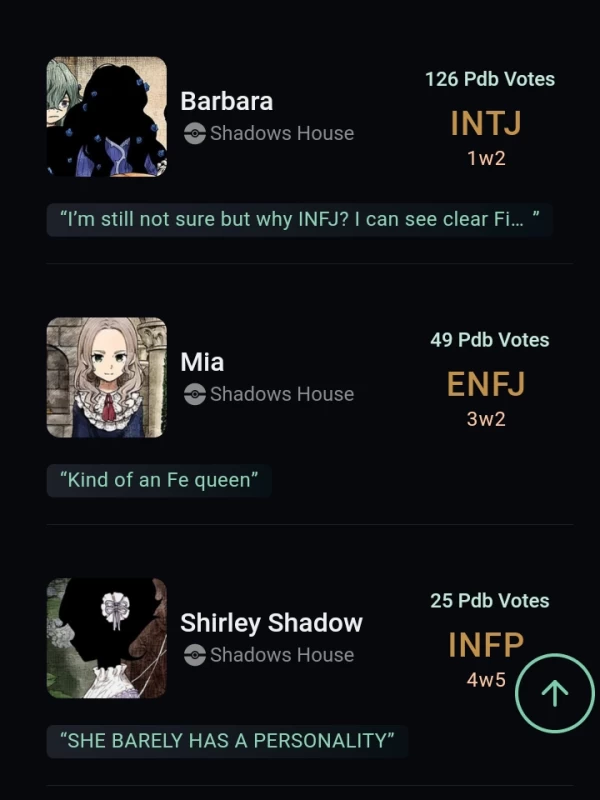The width and height of the screenshot is (600, 800).
Task: View Barbara's avatar picture
Action: click(x=107, y=117)
